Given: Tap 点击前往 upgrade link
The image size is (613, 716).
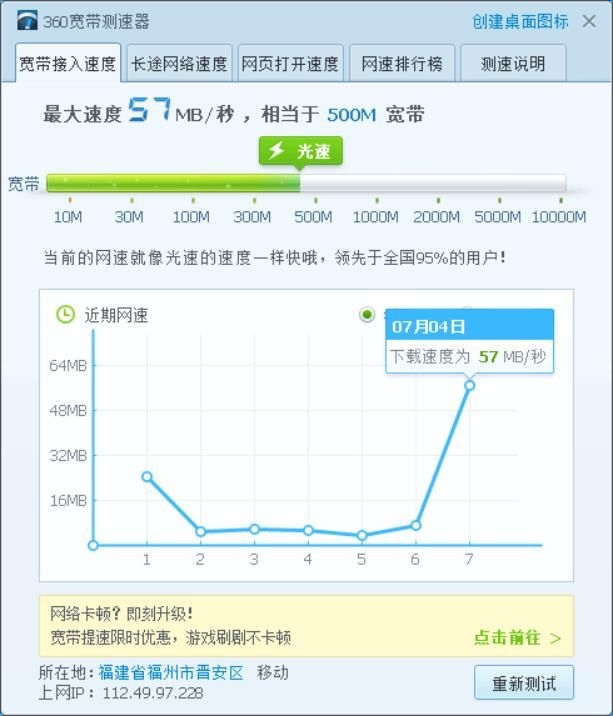Looking at the screenshot, I should pos(518,638).
